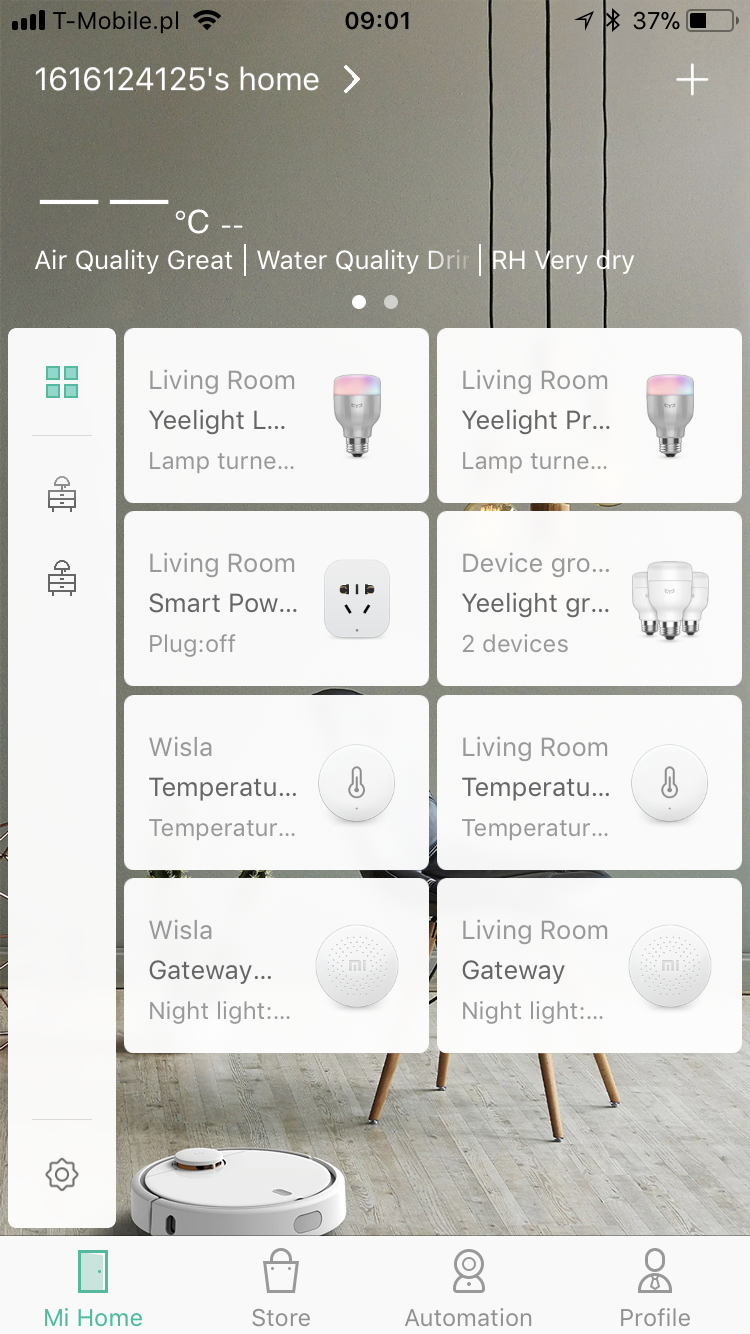
Task: Open the Smart Power plug card
Action: [x=276, y=599]
